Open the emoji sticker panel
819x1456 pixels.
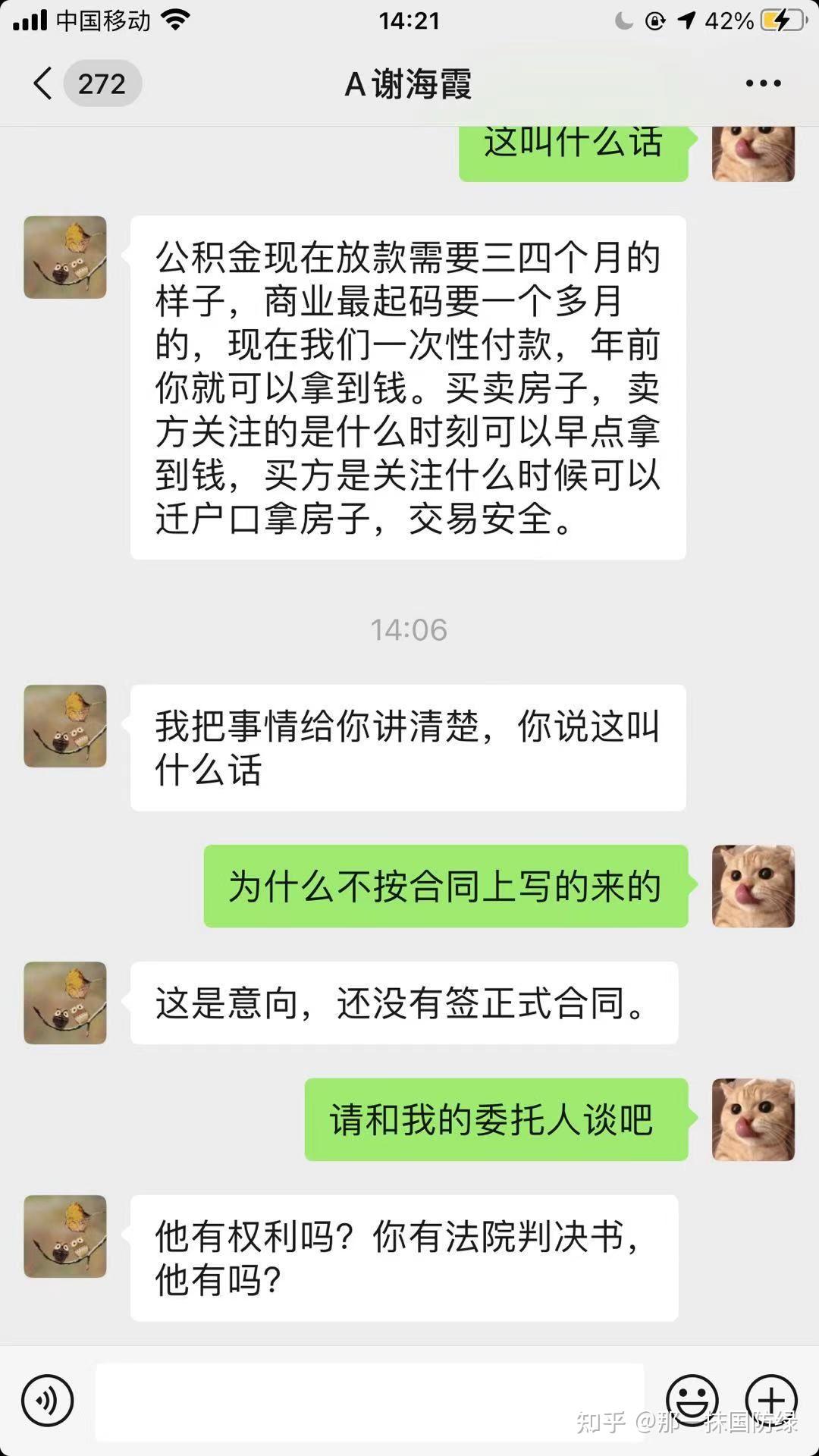[x=692, y=1400]
